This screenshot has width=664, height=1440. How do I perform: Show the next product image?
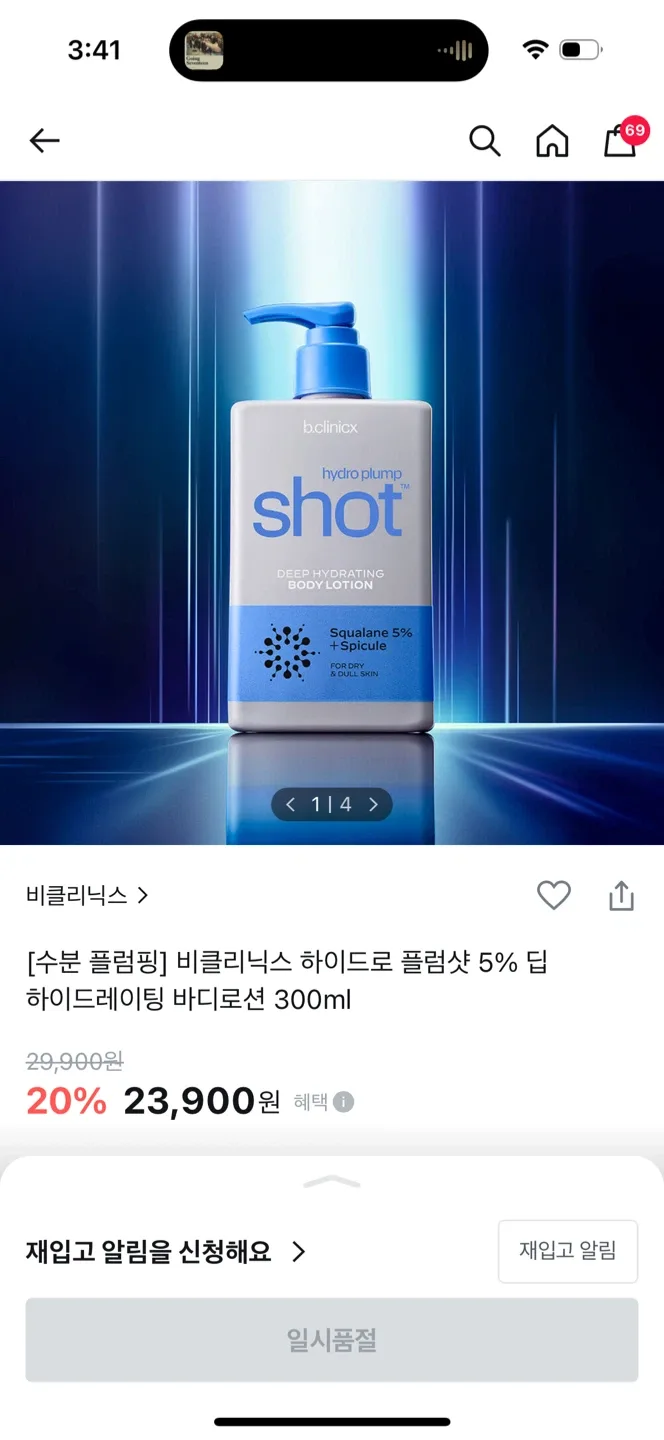pyautogui.click(x=373, y=804)
